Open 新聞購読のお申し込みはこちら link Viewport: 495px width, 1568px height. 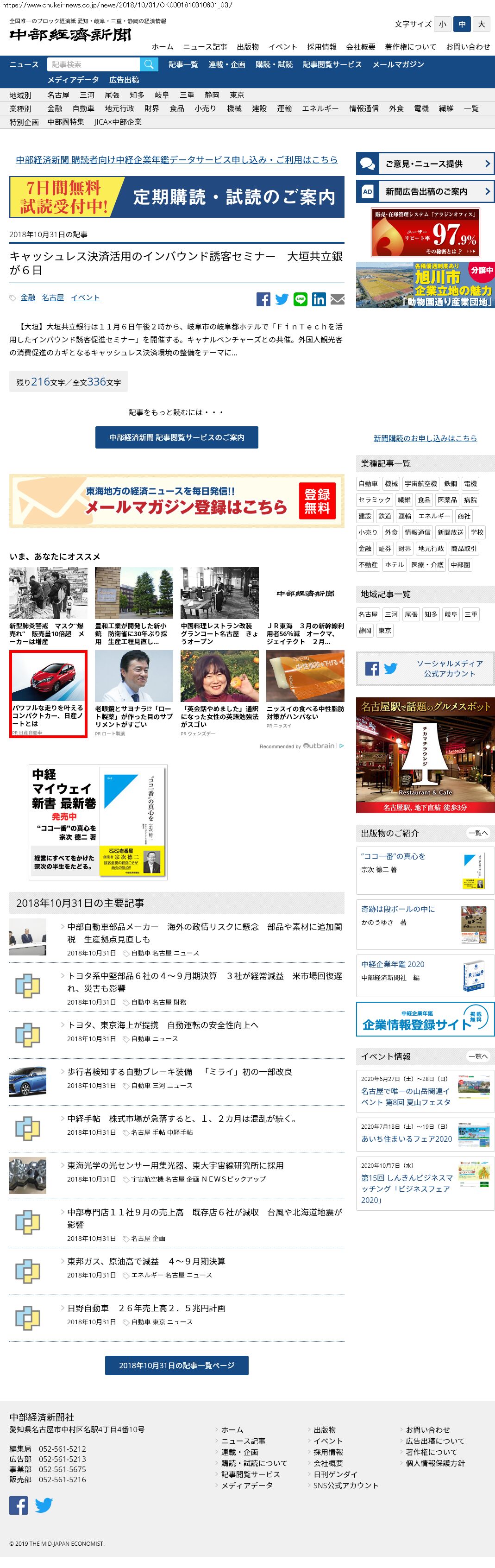[425, 438]
